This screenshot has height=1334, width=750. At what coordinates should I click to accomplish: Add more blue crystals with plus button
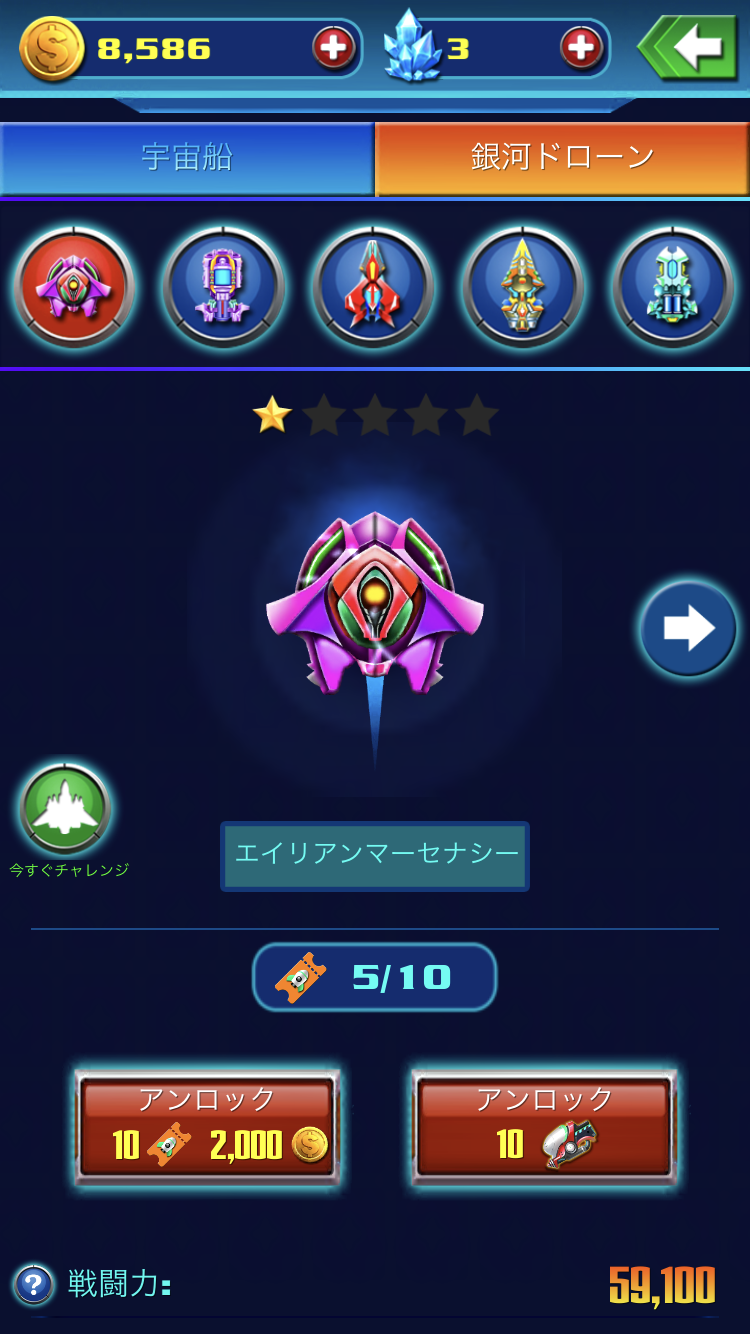581,47
